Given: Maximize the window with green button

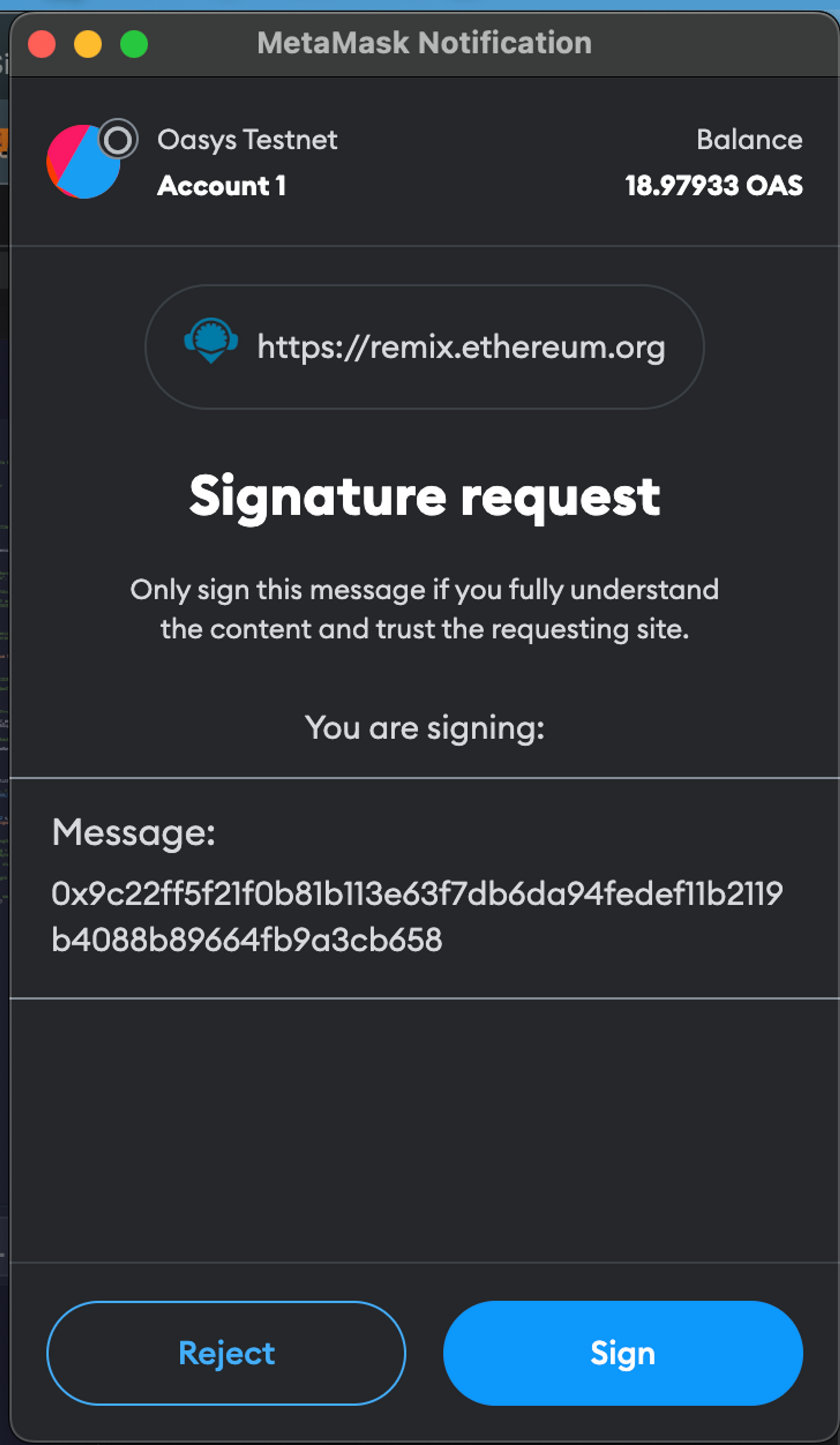Looking at the screenshot, I should [134, 44].
